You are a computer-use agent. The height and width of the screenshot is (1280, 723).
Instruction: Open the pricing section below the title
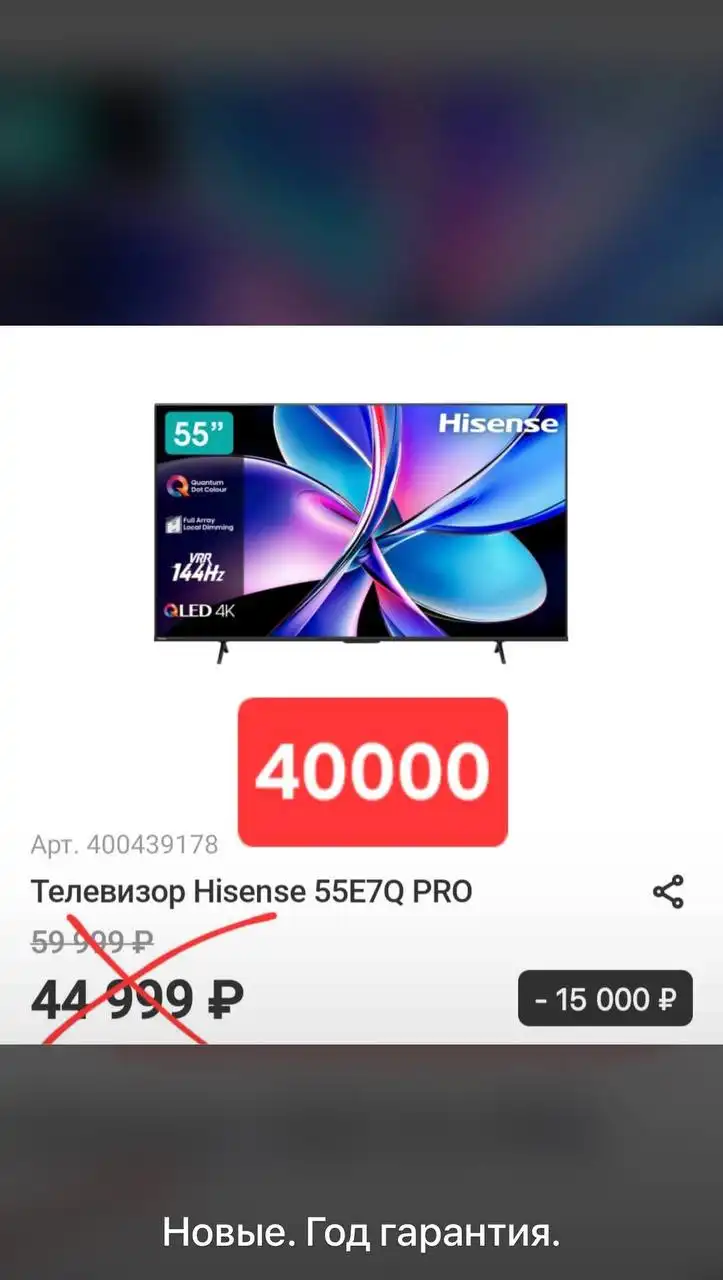tap(200, 970)
